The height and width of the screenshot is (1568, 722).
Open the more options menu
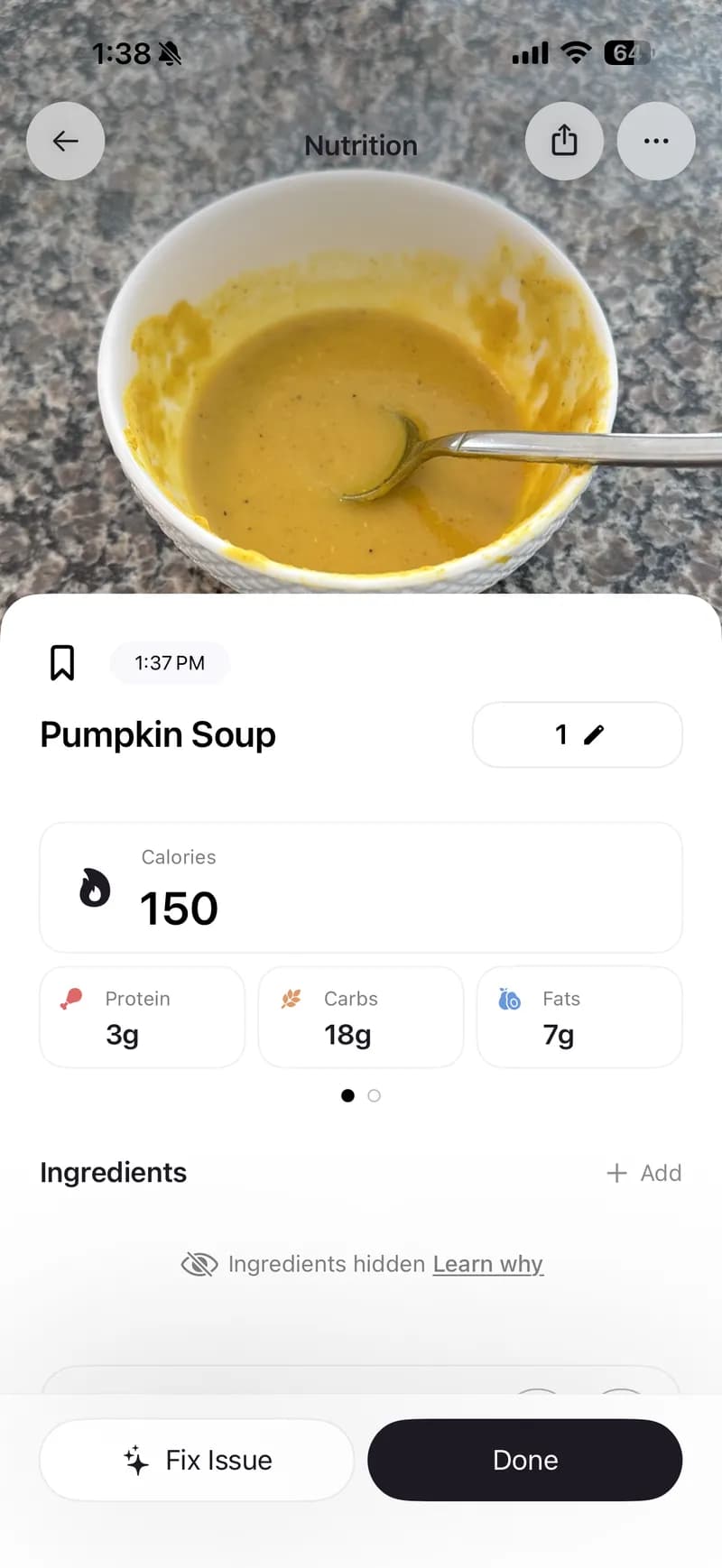coord(656,141)
